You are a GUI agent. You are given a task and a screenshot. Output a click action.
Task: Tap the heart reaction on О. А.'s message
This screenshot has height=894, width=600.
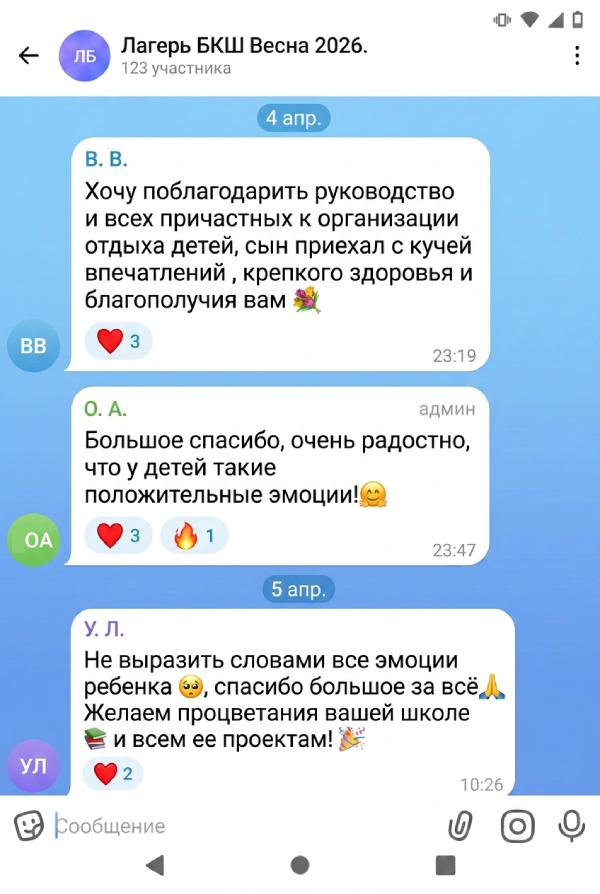[120, 537]
